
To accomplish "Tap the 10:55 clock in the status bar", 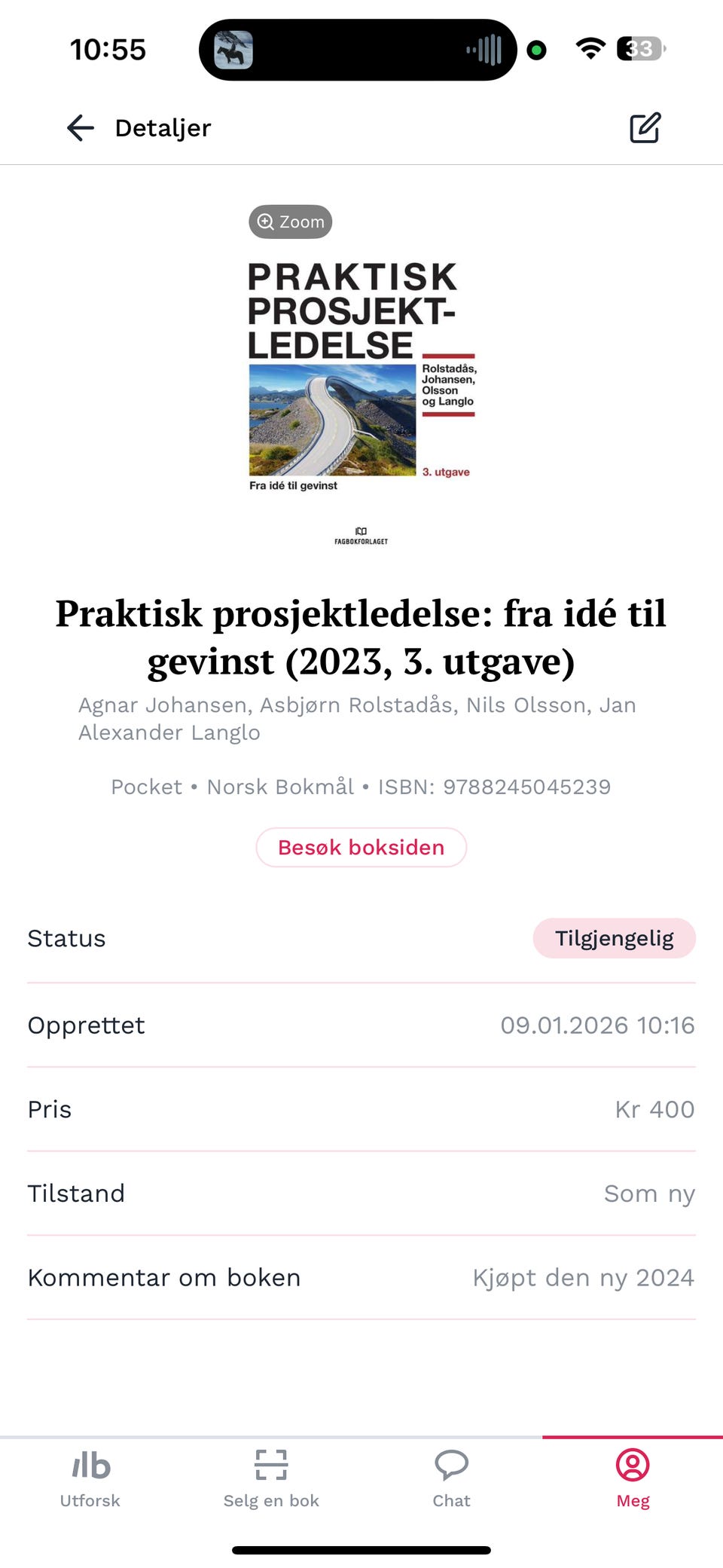I will coord(108,48).
